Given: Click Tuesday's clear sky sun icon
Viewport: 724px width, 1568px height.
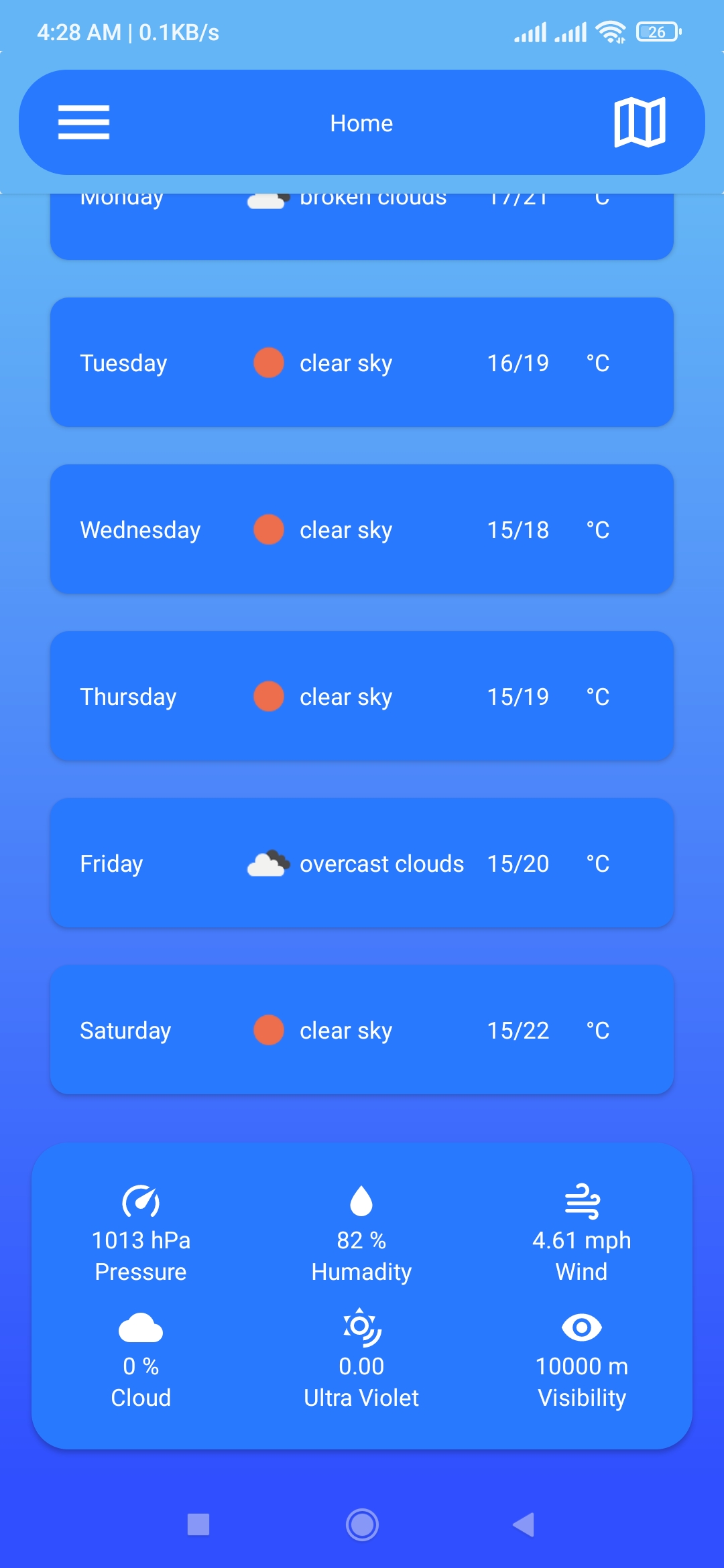Looking at the screenshot, I should pos(268,363).
